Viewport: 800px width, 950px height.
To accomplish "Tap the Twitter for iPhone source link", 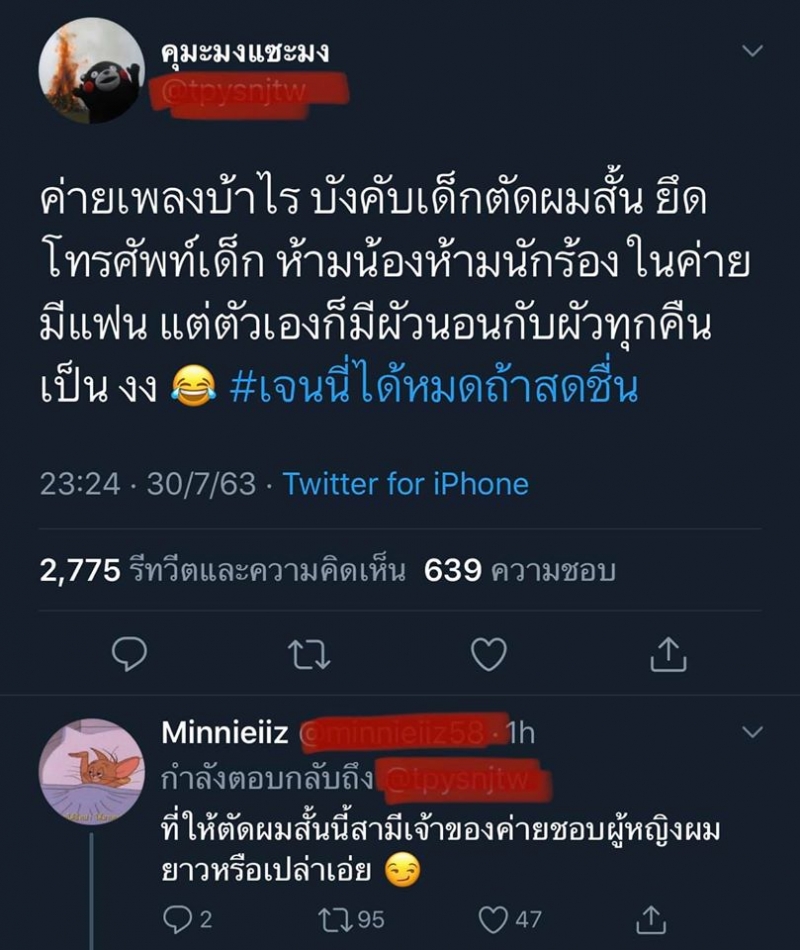I will tap(405, 484).
